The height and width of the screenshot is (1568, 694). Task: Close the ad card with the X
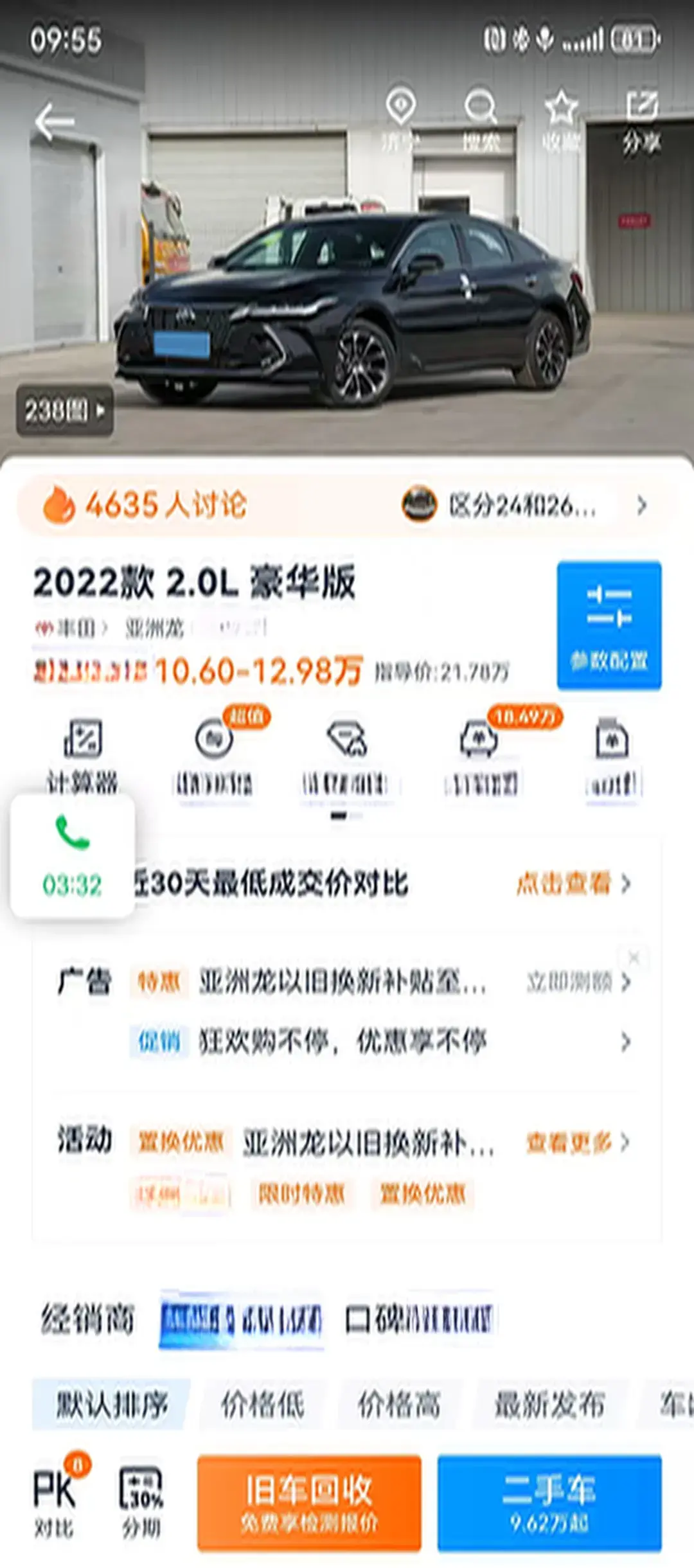click(x=634, y=958)
